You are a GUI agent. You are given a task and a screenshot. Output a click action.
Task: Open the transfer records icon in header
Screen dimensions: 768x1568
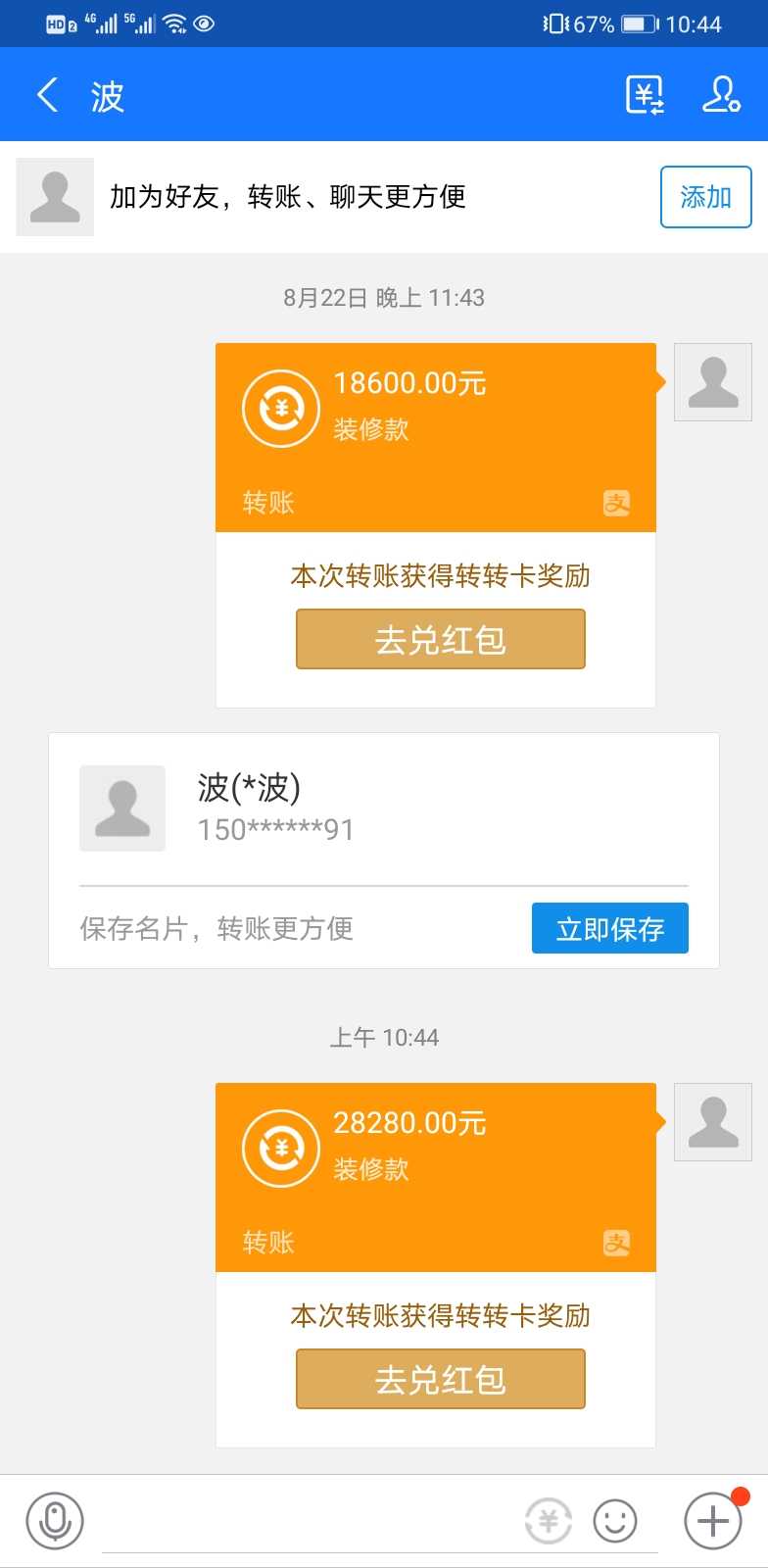[645, 95]
